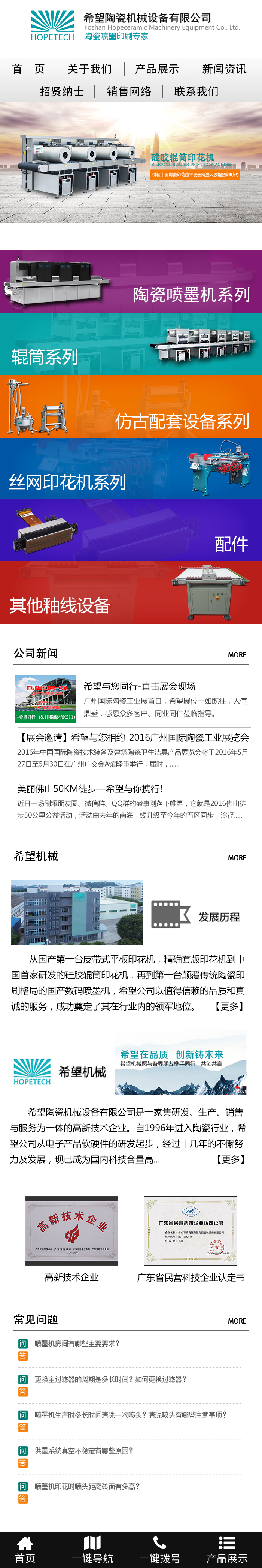This screenshot has width=262, height=1568.
Task: Open 发展历程 company history
Action: pos(219,917)
